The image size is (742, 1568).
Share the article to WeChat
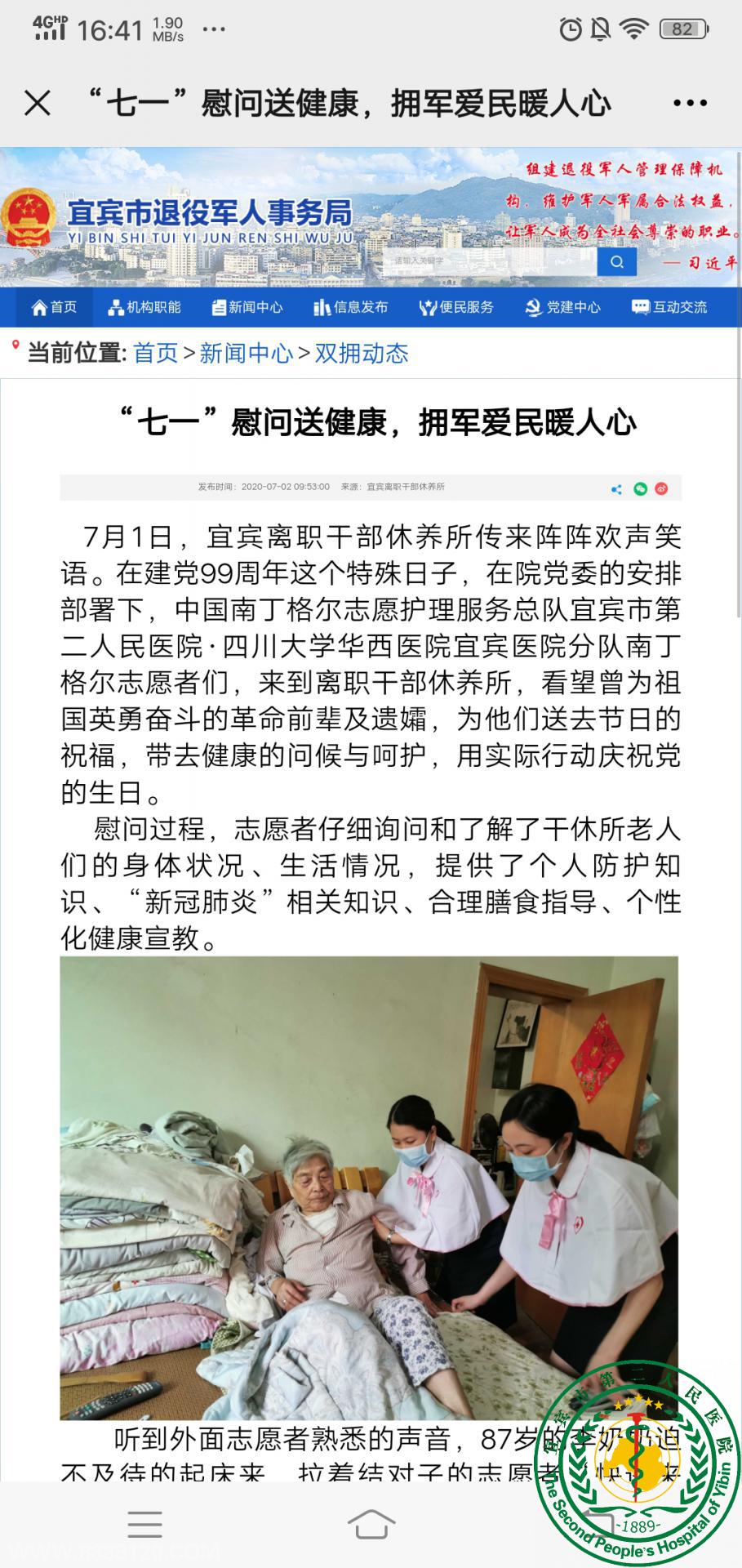click(x=641, y=488)
